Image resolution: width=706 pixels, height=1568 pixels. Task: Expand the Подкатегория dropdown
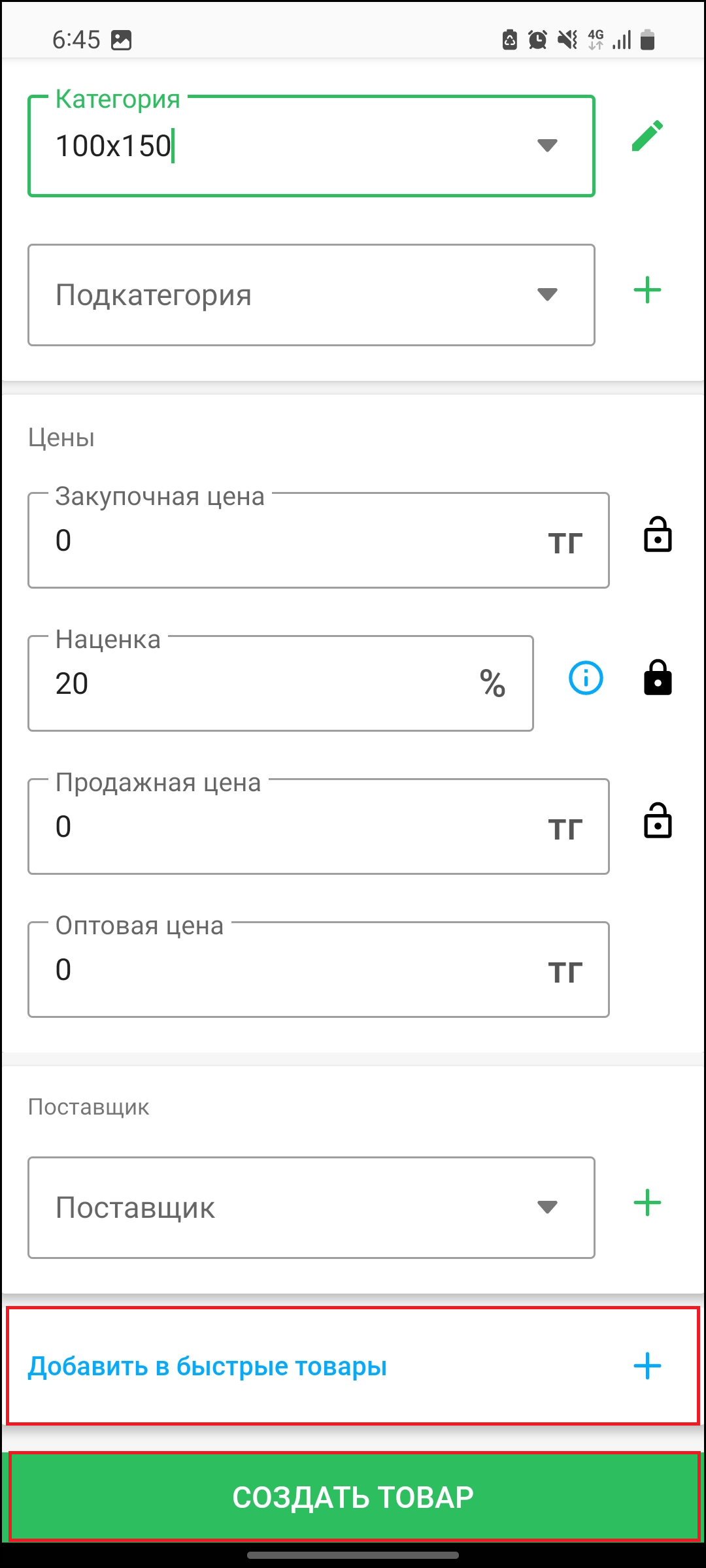(x=311, y=295)
